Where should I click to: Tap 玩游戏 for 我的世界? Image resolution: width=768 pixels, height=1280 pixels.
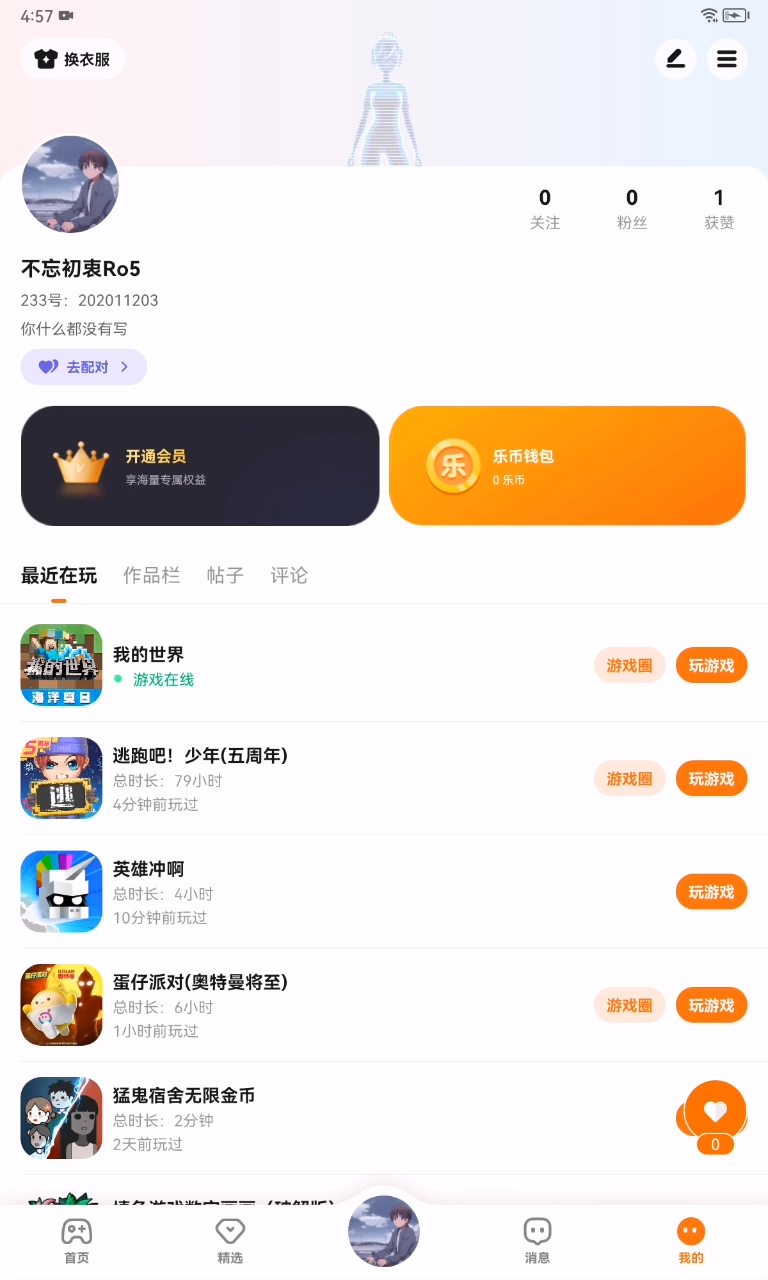click(711, 666)
